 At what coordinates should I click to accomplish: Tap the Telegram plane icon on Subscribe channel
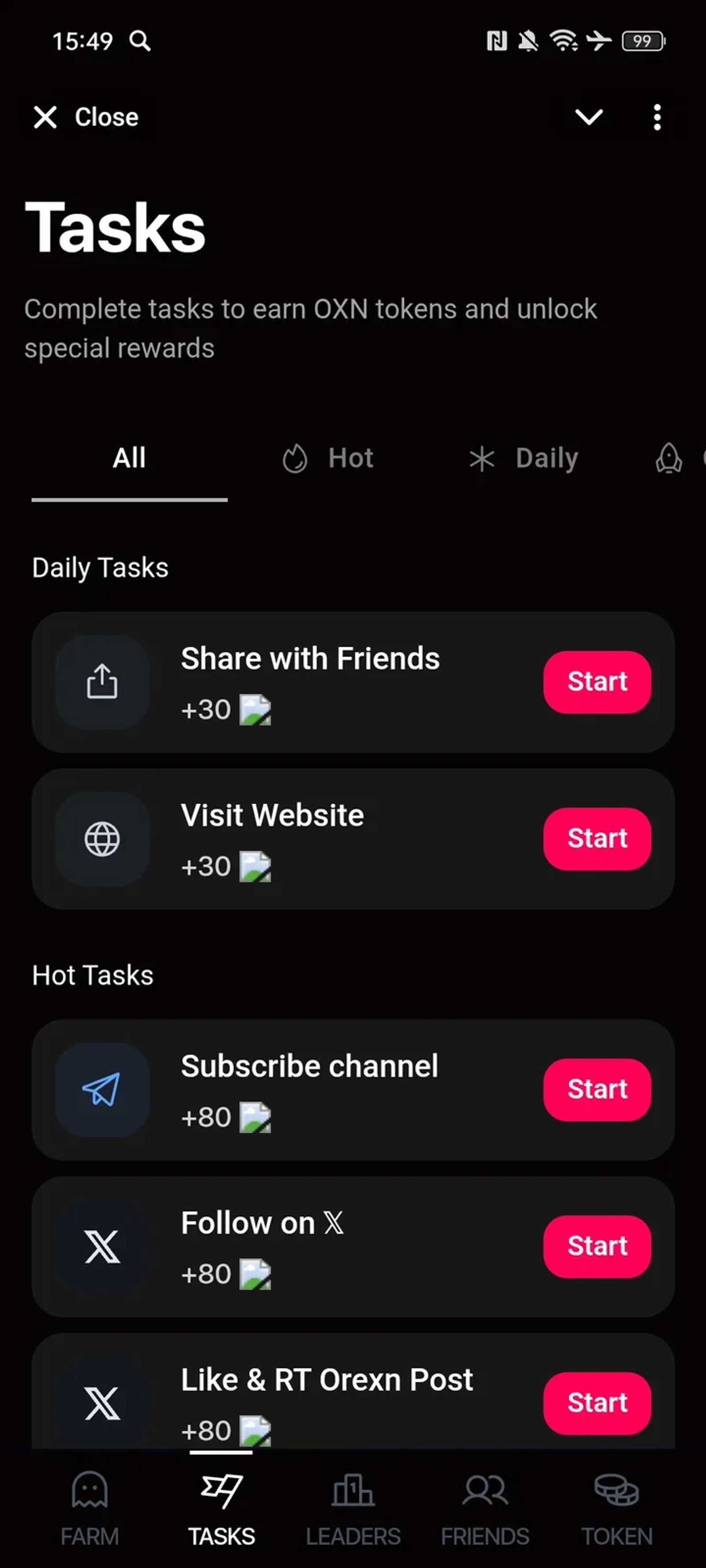pos(102,1090)
